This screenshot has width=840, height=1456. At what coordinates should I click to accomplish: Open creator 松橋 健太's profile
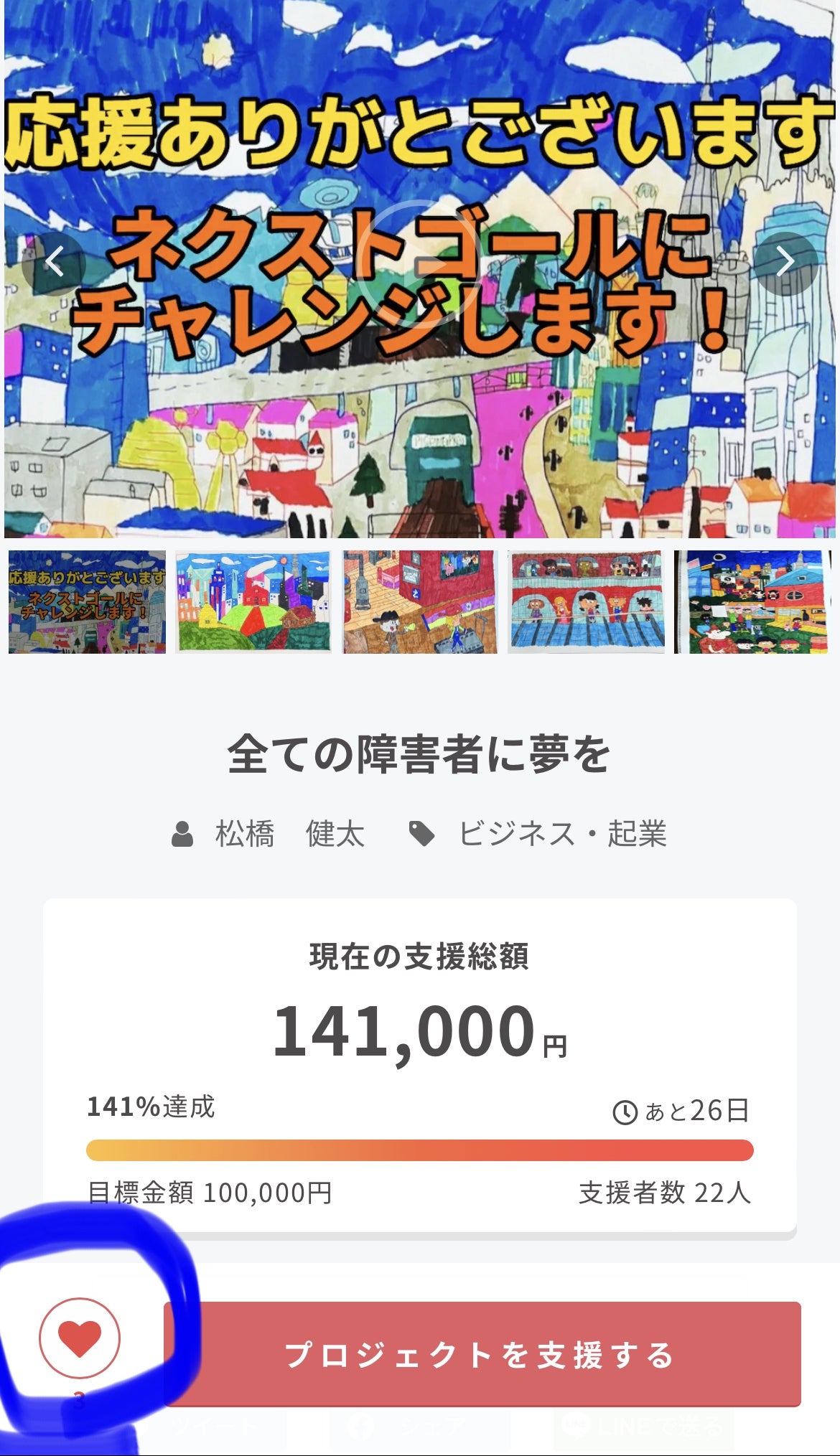[x=289, y=835]
